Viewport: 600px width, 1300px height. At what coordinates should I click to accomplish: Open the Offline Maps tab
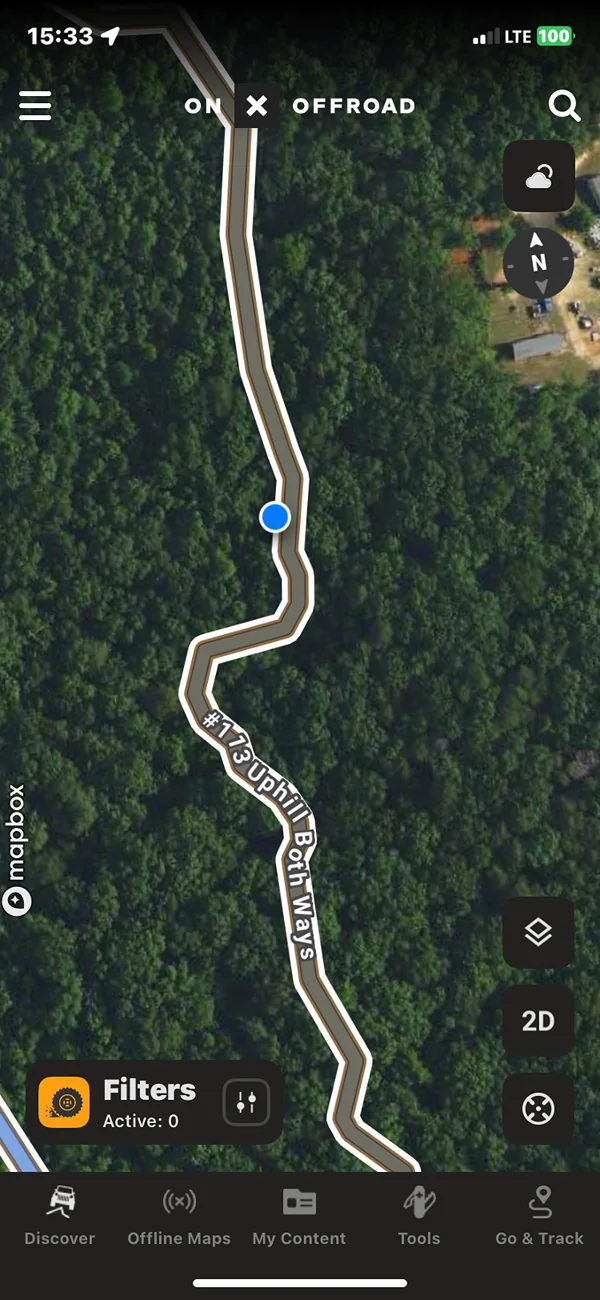tap(179, 1217)
